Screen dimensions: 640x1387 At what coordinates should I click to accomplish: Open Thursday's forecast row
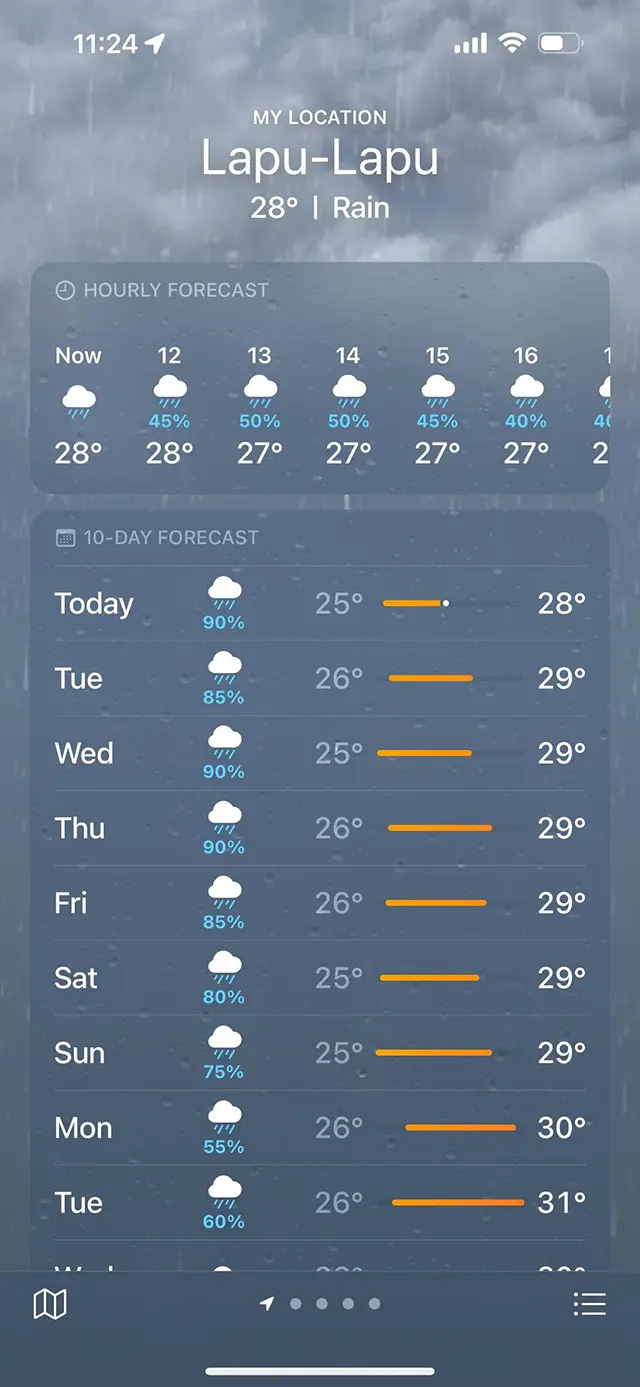pos(320,829)
